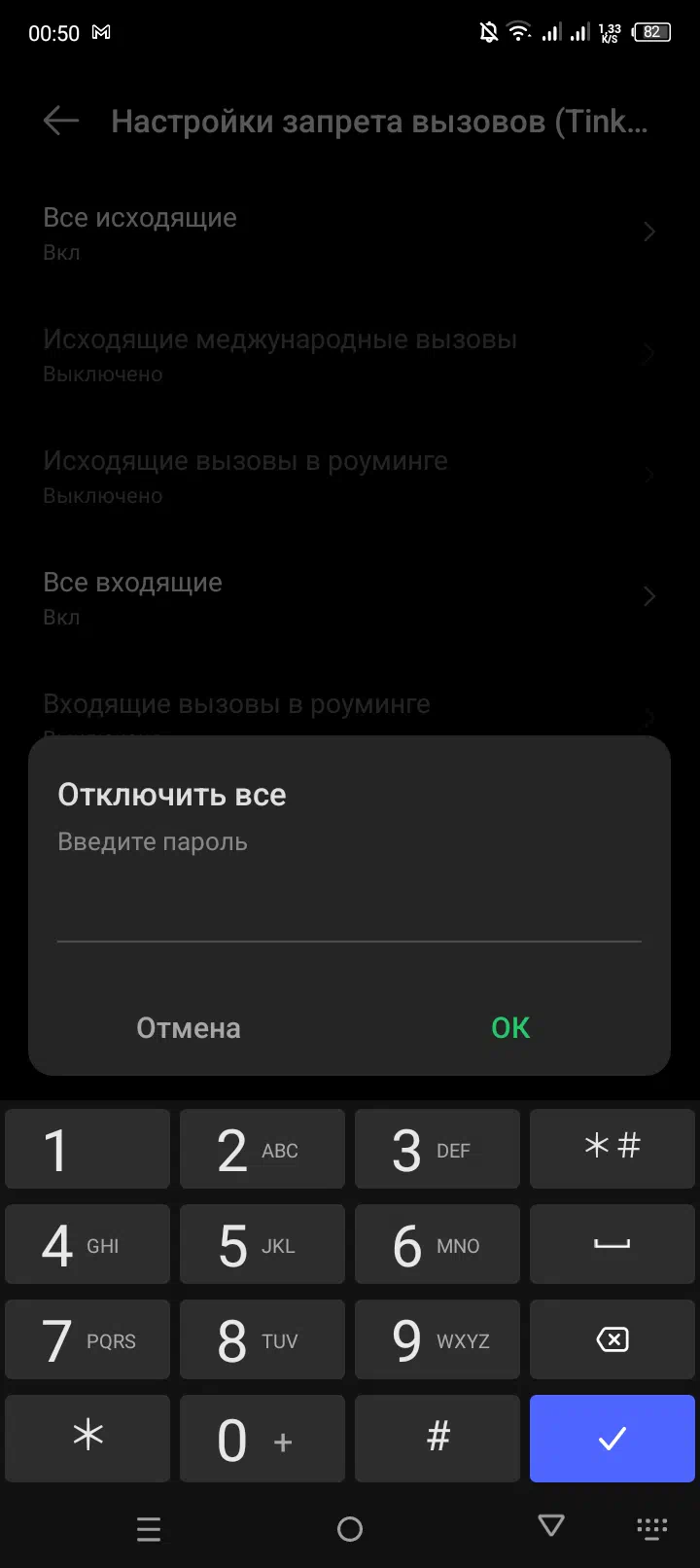This screenshot has width=700, height=1568.
Task: Tap the 0 + key
Action: tap(262, 1438)
